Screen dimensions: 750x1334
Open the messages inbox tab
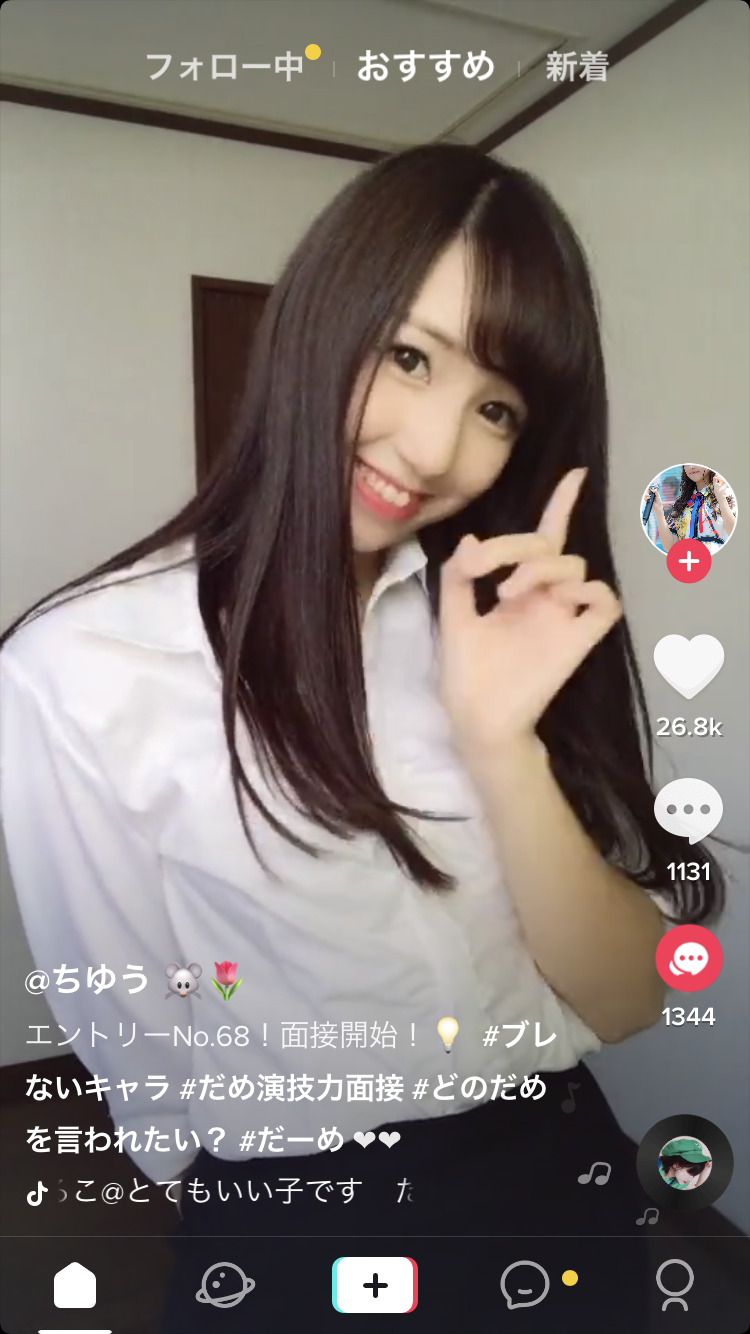(525, 1284)
